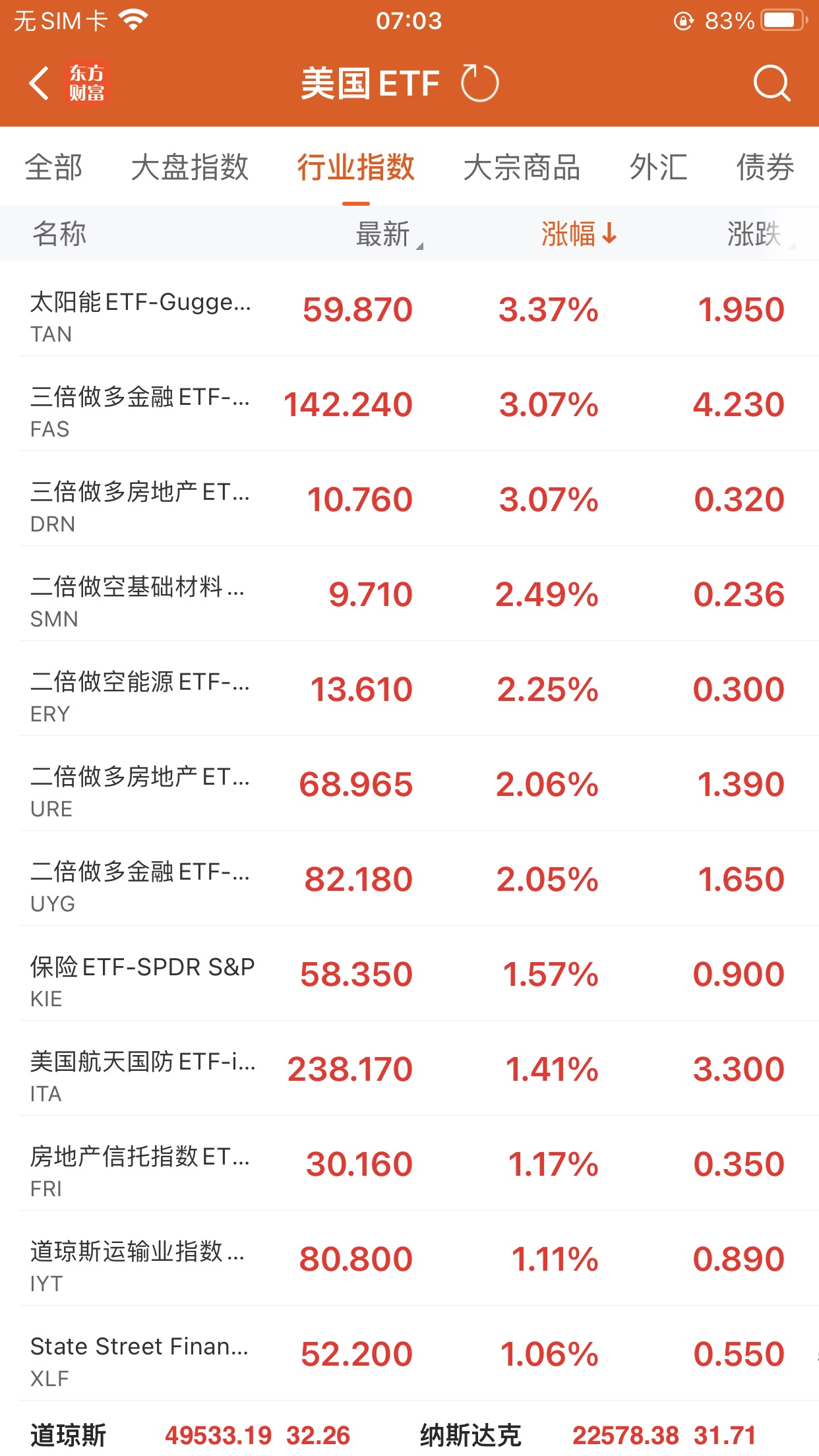Open the ERY energy ETF row

point(409,690)
